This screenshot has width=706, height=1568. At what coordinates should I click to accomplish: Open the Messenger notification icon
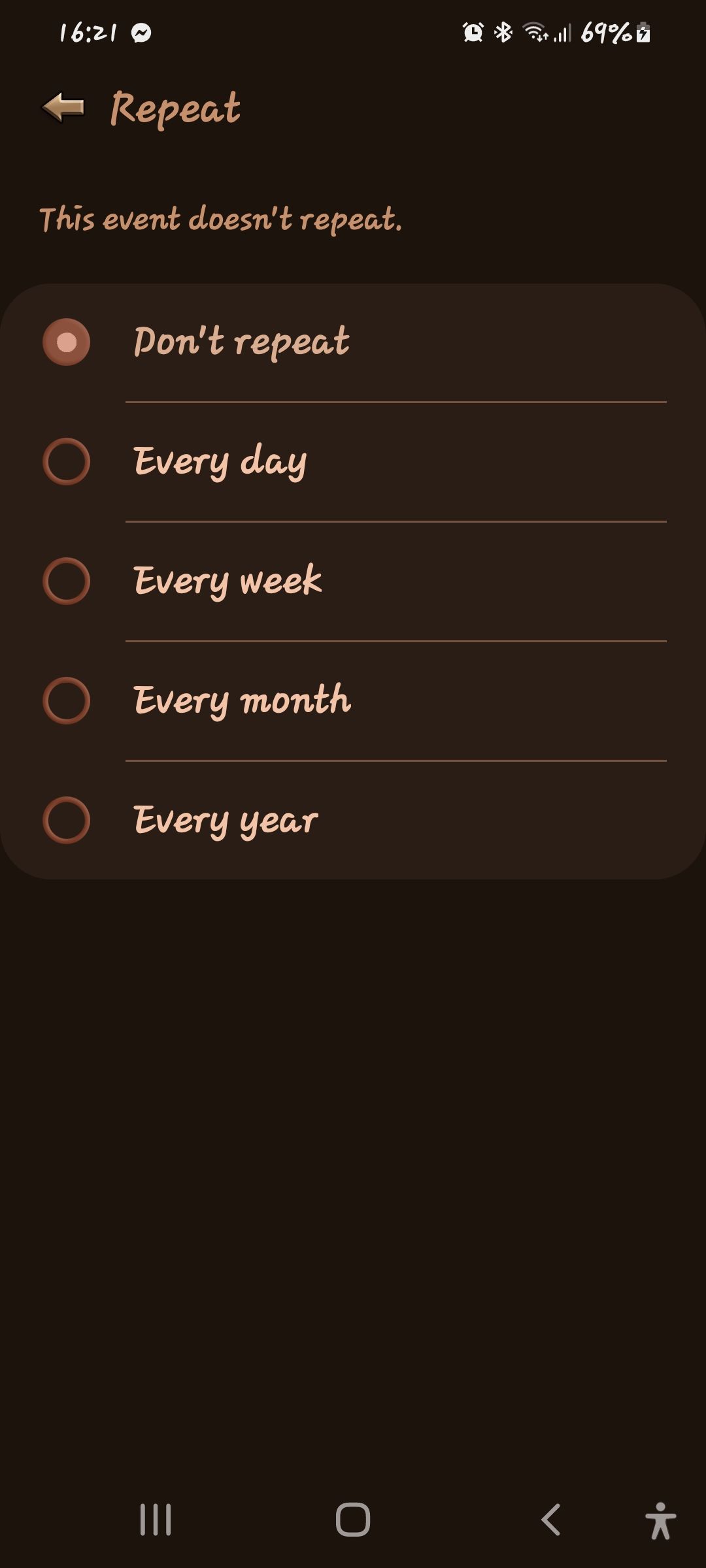coord(140,31)
